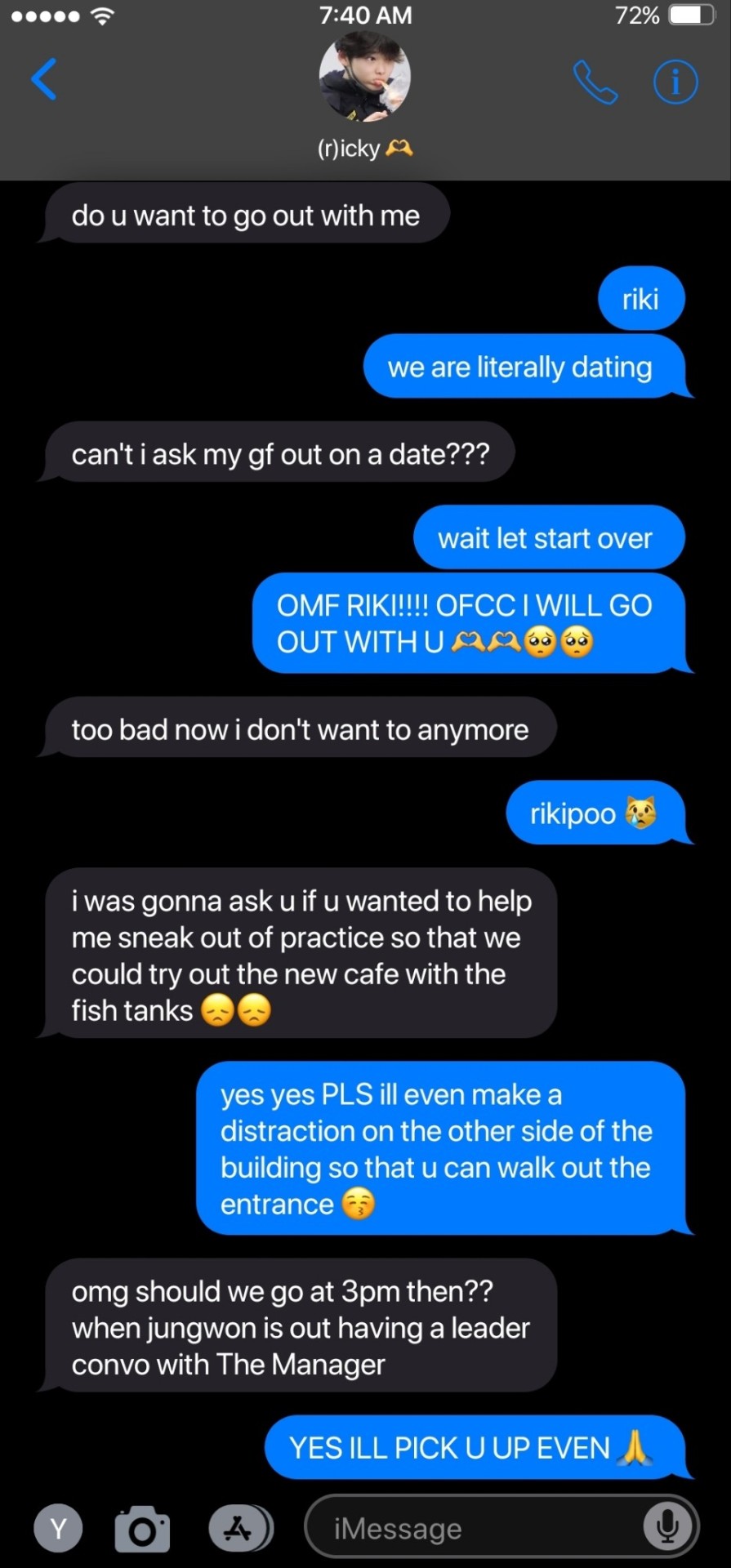Focus the iMessage text field
The height and width of the screenshot is (1568, 731).
point(474,1528)
